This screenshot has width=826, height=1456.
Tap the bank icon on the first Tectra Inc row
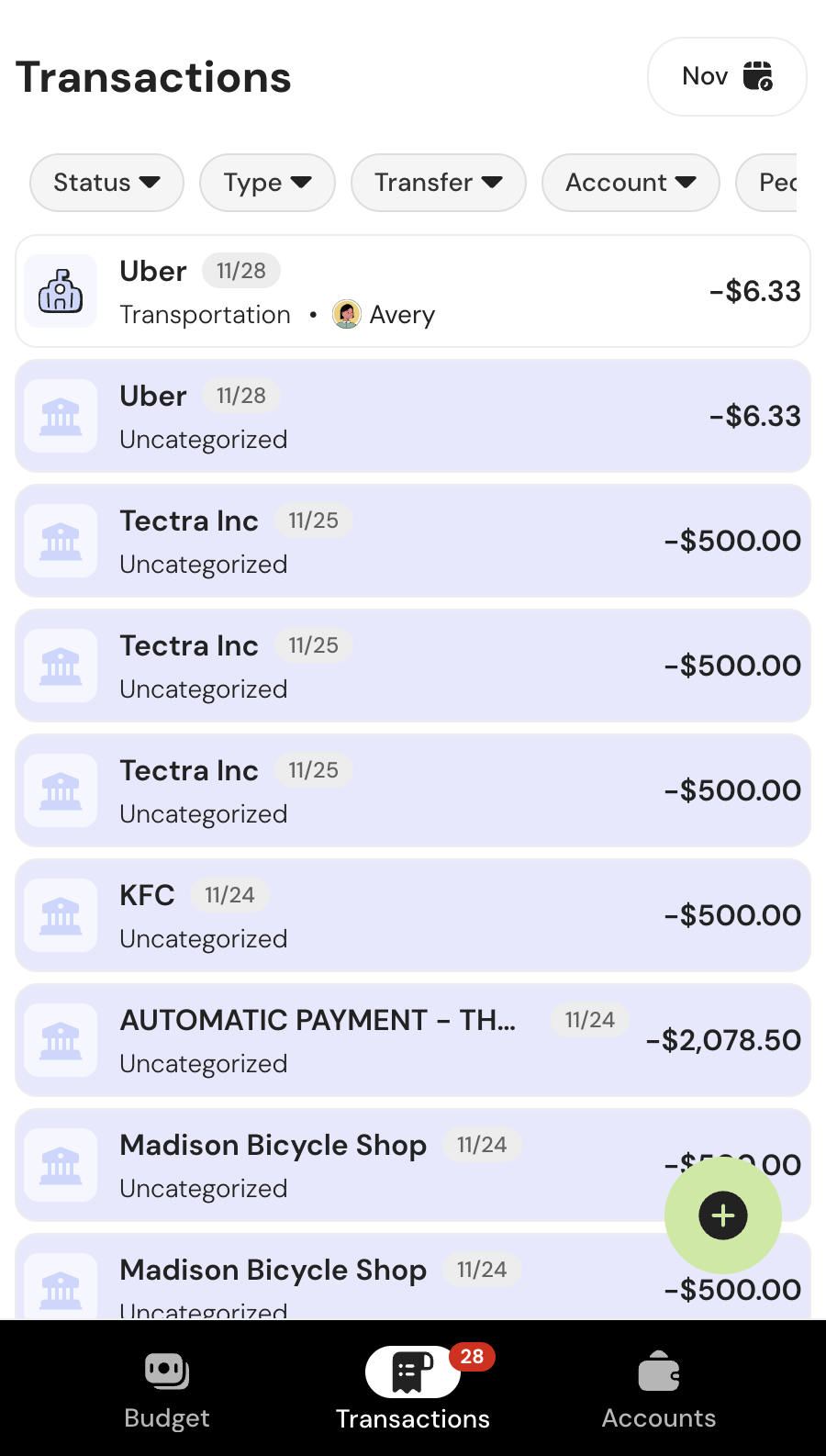click(x=61, y=541)
